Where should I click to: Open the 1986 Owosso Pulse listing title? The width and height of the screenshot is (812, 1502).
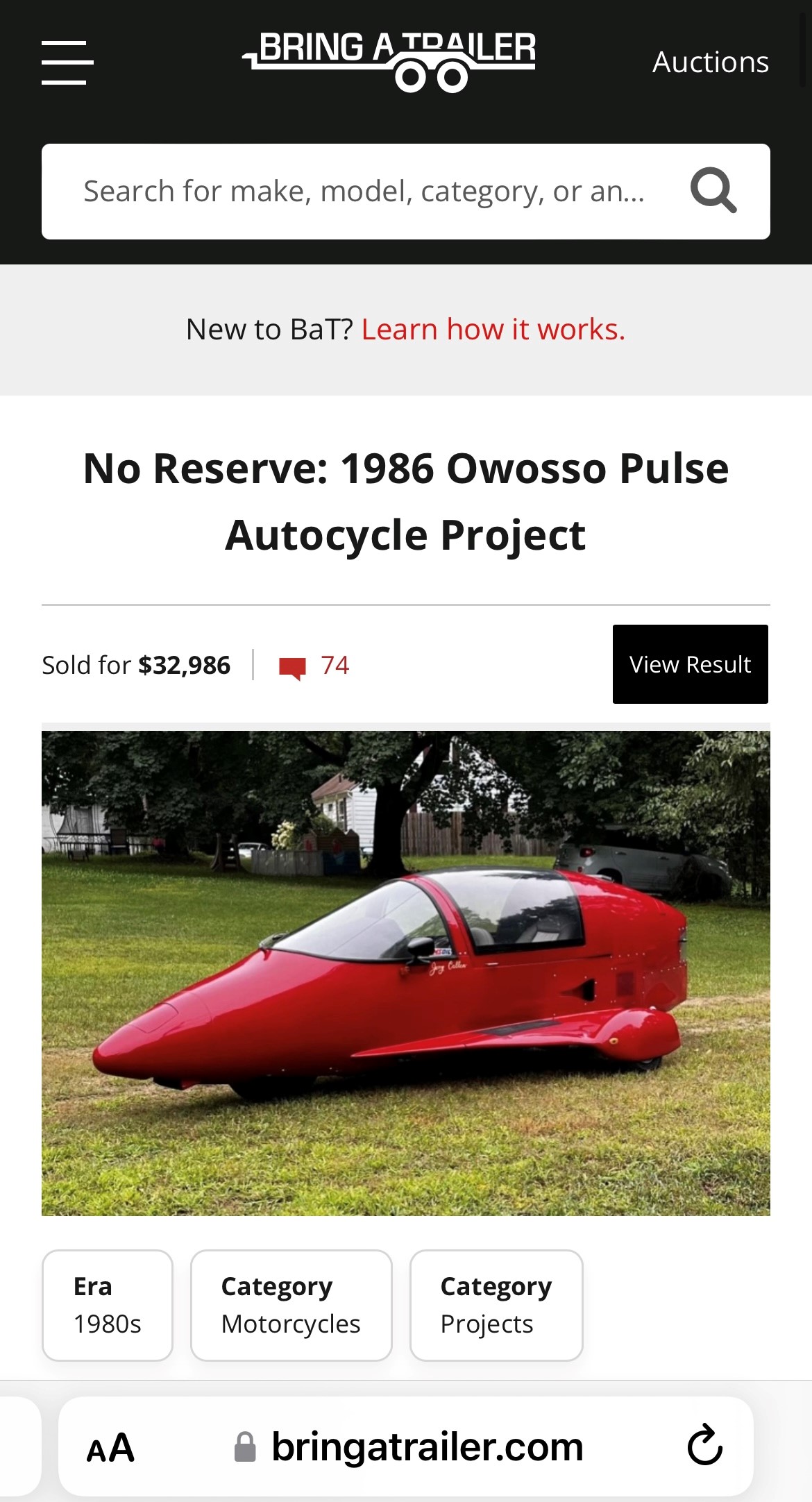[406, 501]
